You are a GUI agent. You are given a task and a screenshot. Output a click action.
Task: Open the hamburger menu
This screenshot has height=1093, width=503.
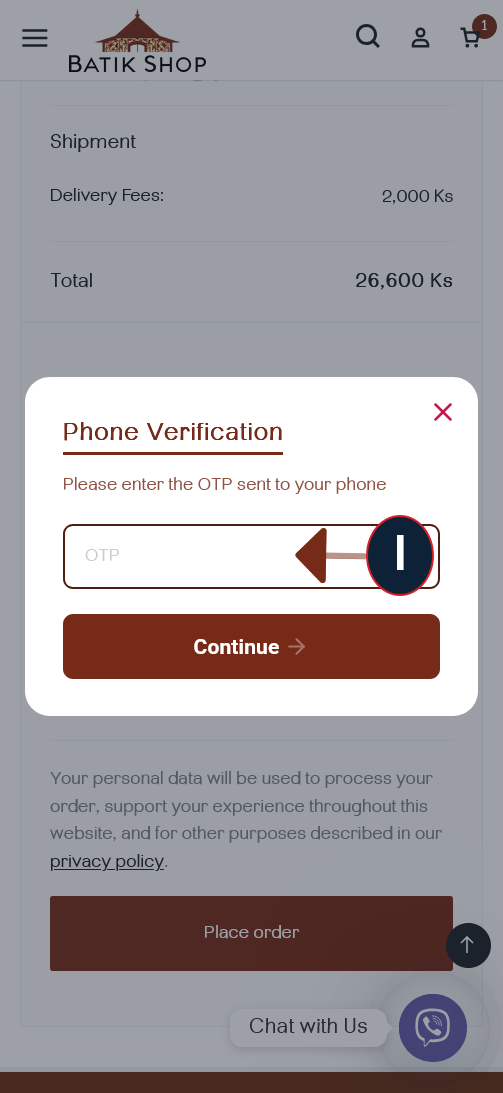35,38
